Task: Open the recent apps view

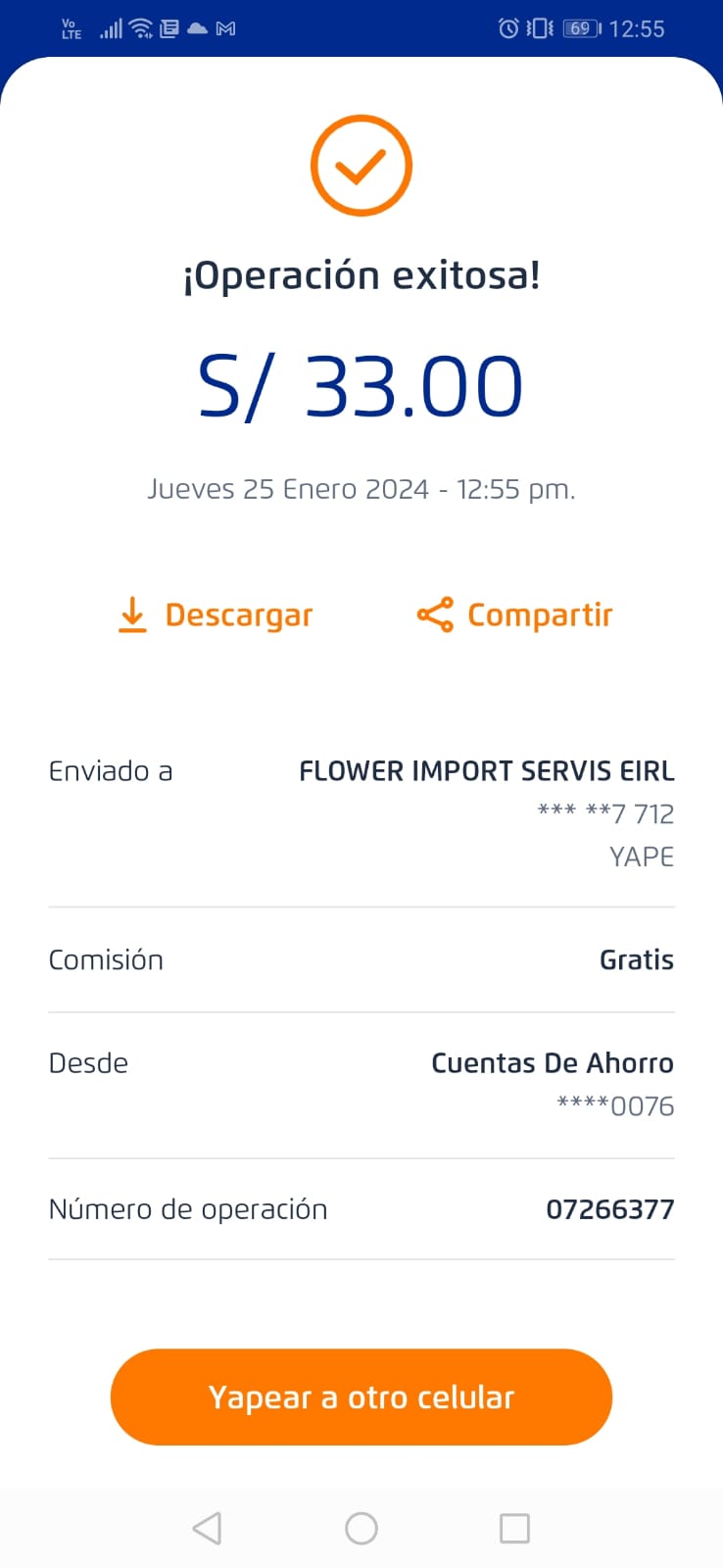Action: tap(514, 1528)
